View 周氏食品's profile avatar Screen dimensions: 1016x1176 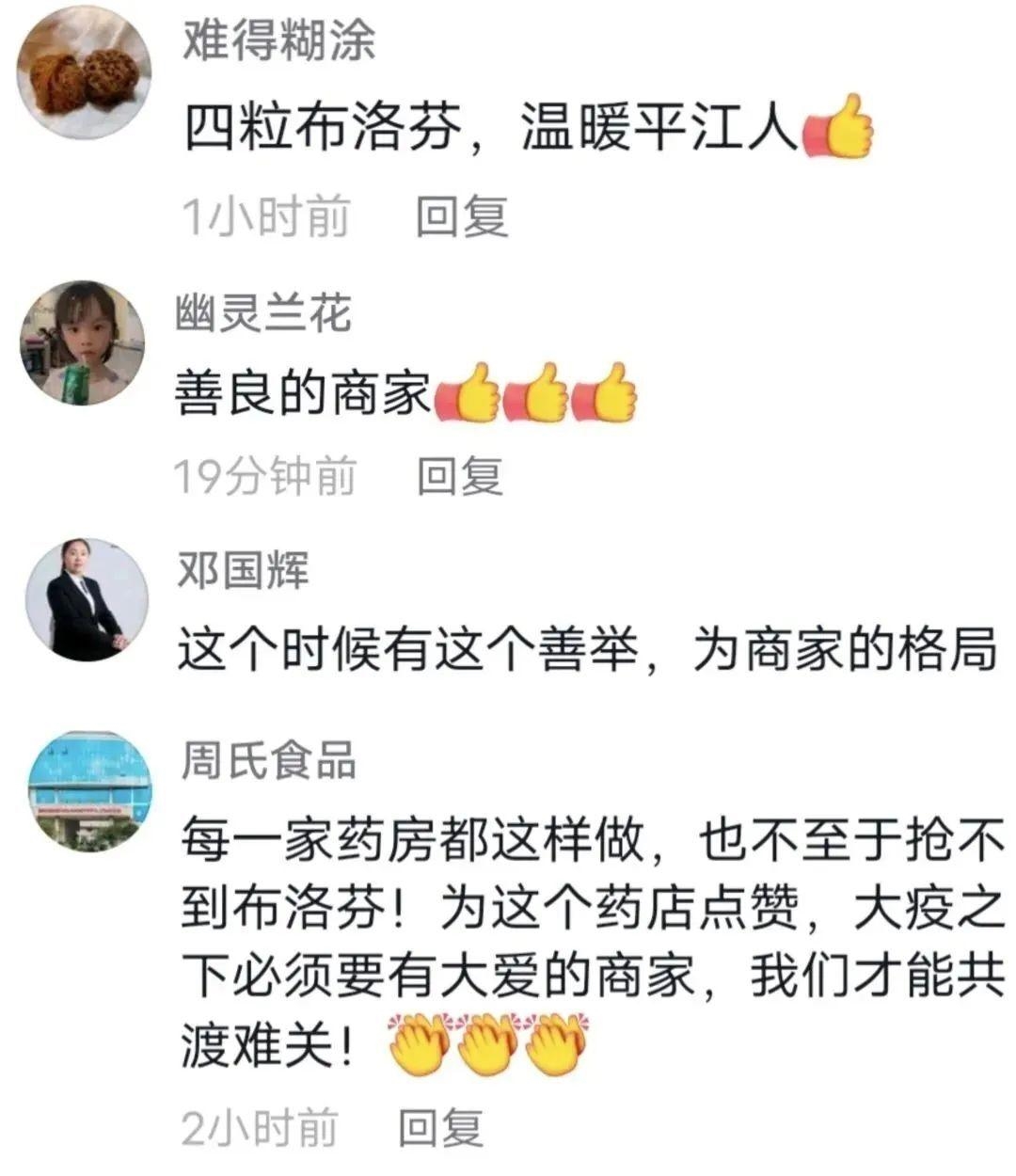point(90,791)
